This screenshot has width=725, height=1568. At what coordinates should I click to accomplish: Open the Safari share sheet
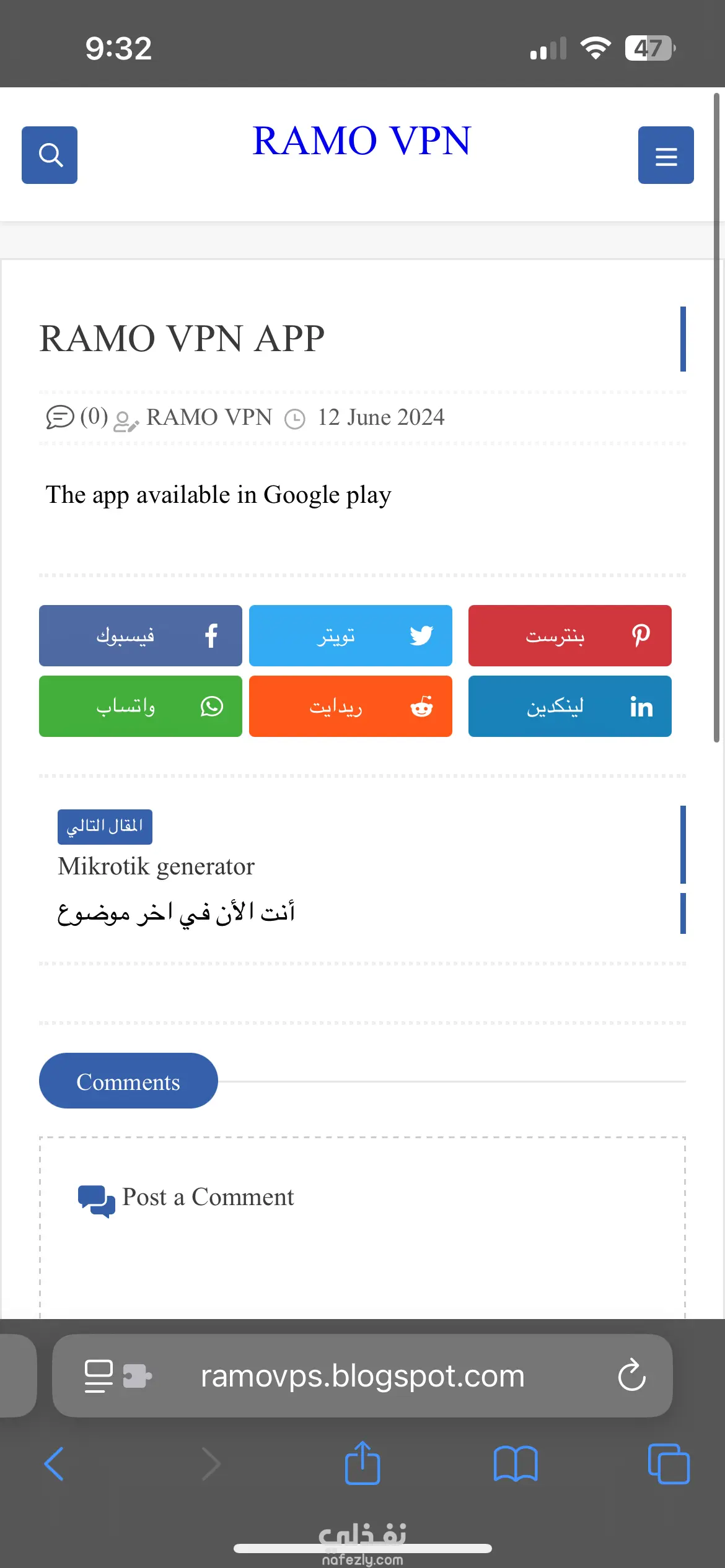tap(362, 1464)
